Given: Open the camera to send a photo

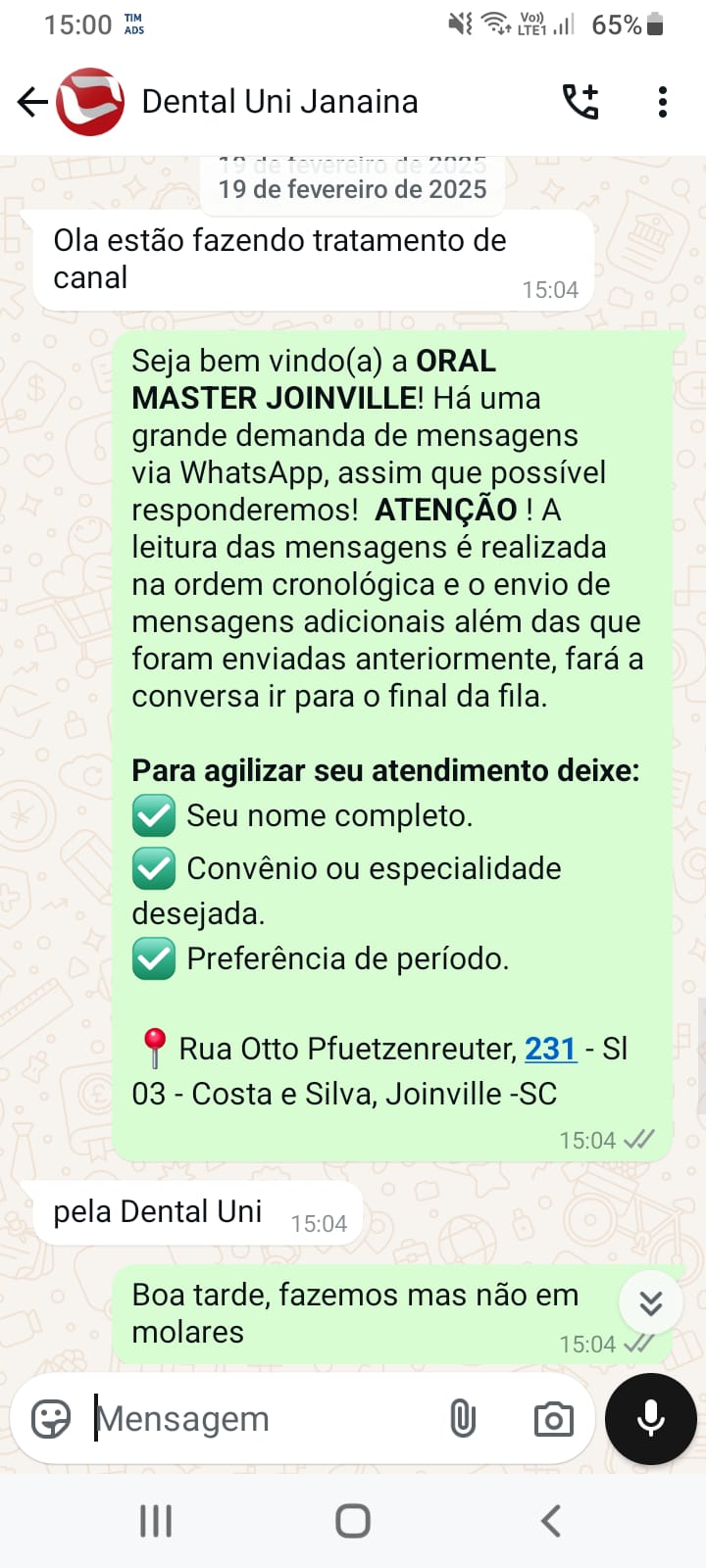Looking at the screenshot, I should coord(553,1418).
